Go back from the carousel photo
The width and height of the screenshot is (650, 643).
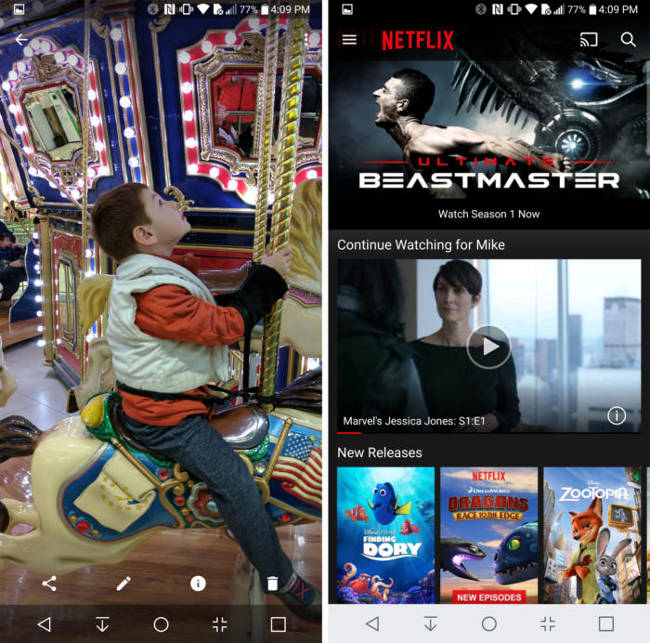point(21,40)
